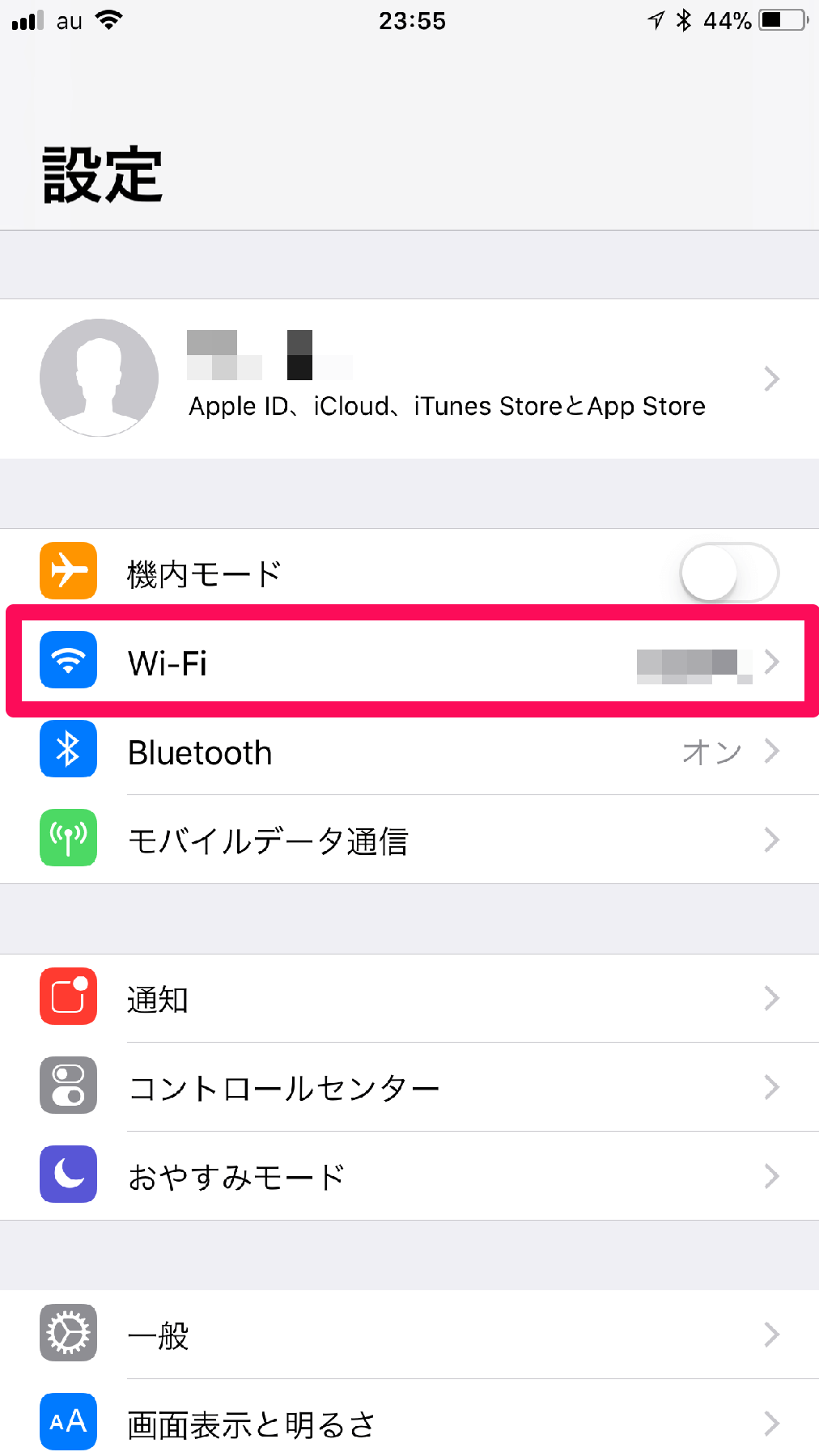
Task: Tap the chevron on the Apple ID row
Action: click(x=771, y=378)
